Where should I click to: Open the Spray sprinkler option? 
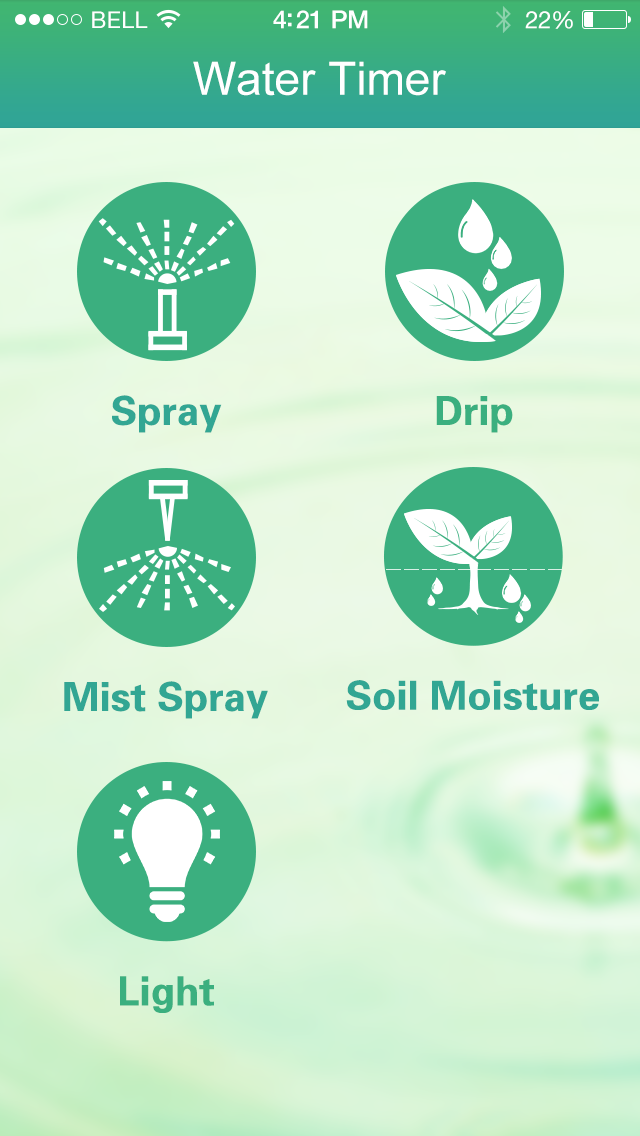point(166,271)
